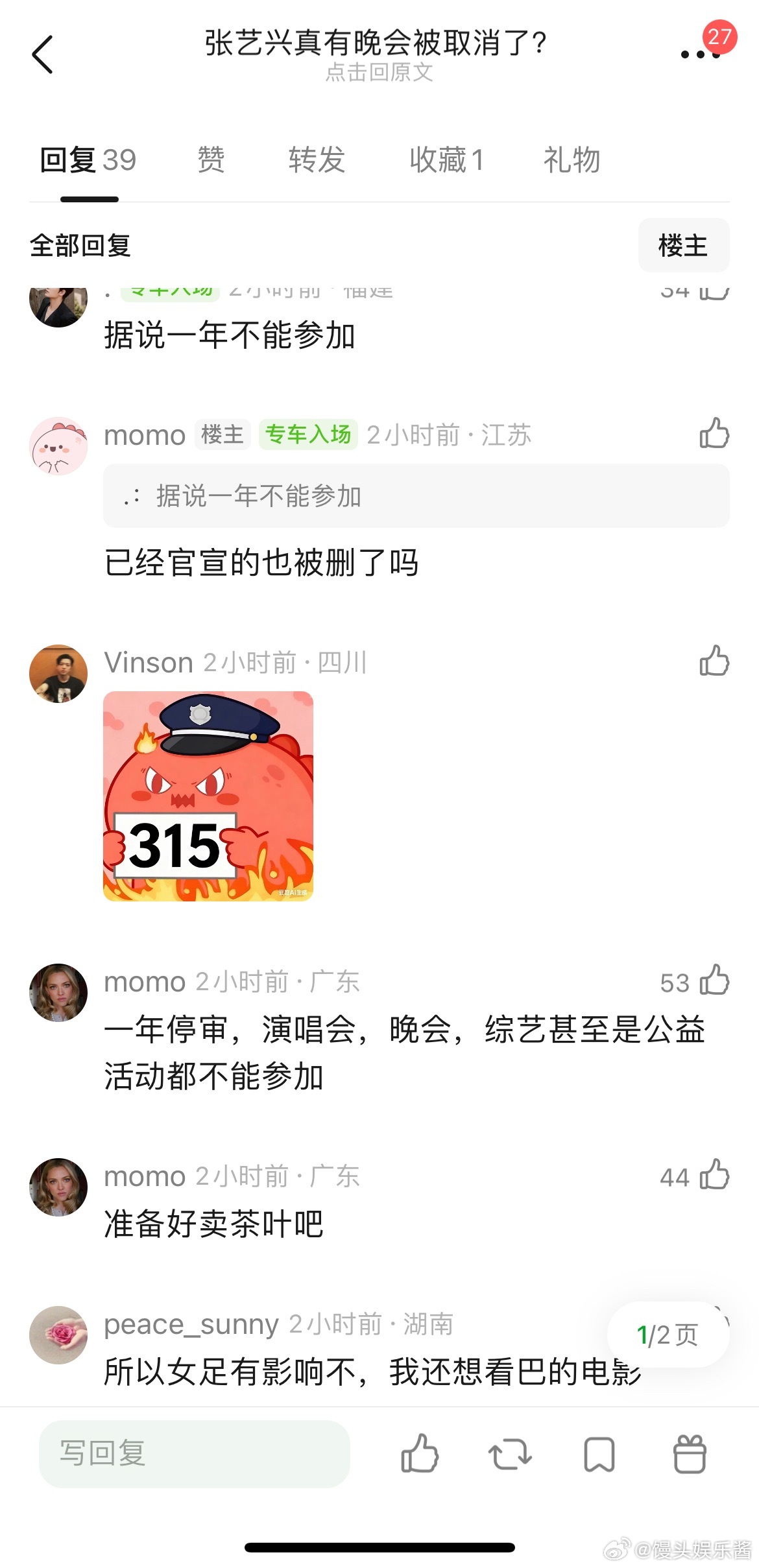The width and height of the screenshot is (759, 1568).
Task: Open the original post via 点击回原文
Action: point(379,73)
